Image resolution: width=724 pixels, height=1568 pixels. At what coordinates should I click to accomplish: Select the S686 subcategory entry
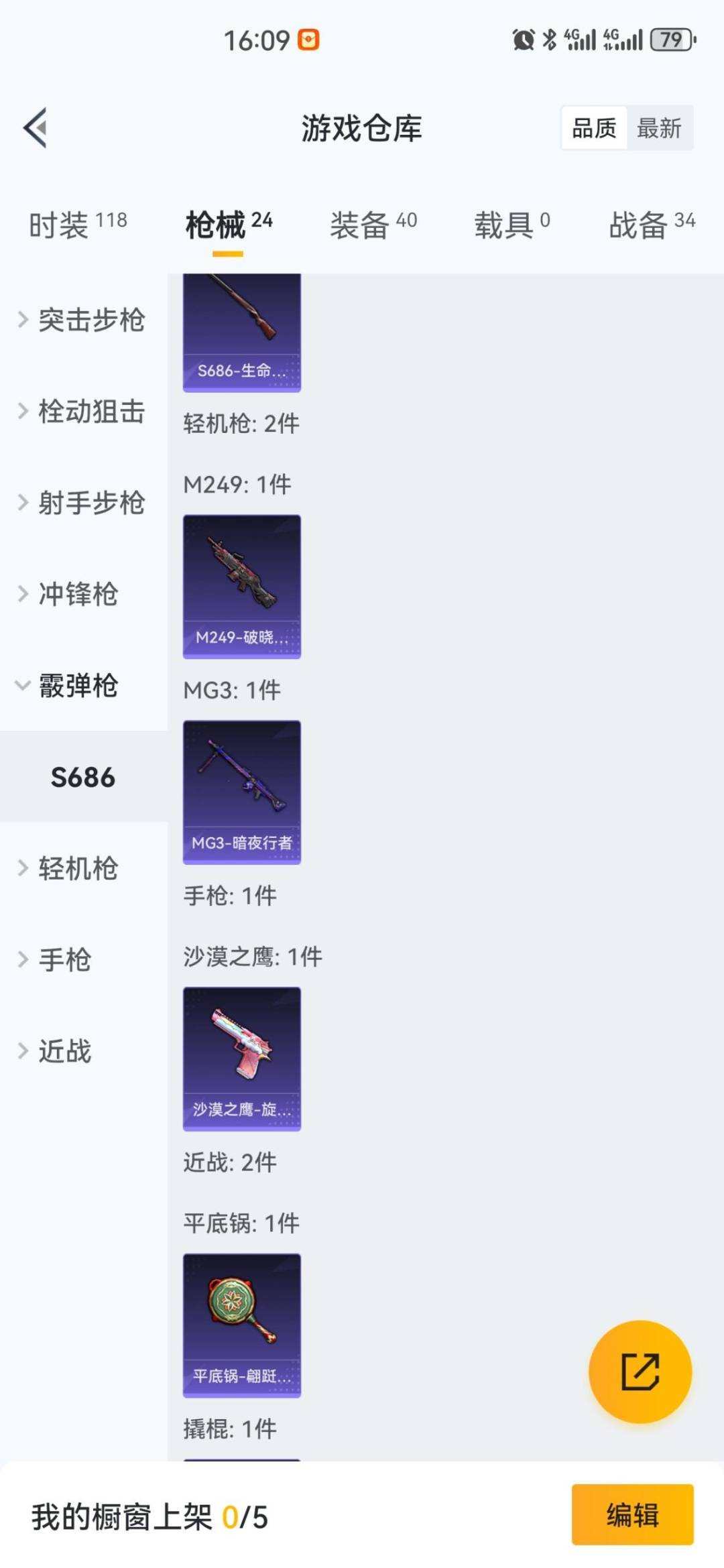tap(82, 778)
